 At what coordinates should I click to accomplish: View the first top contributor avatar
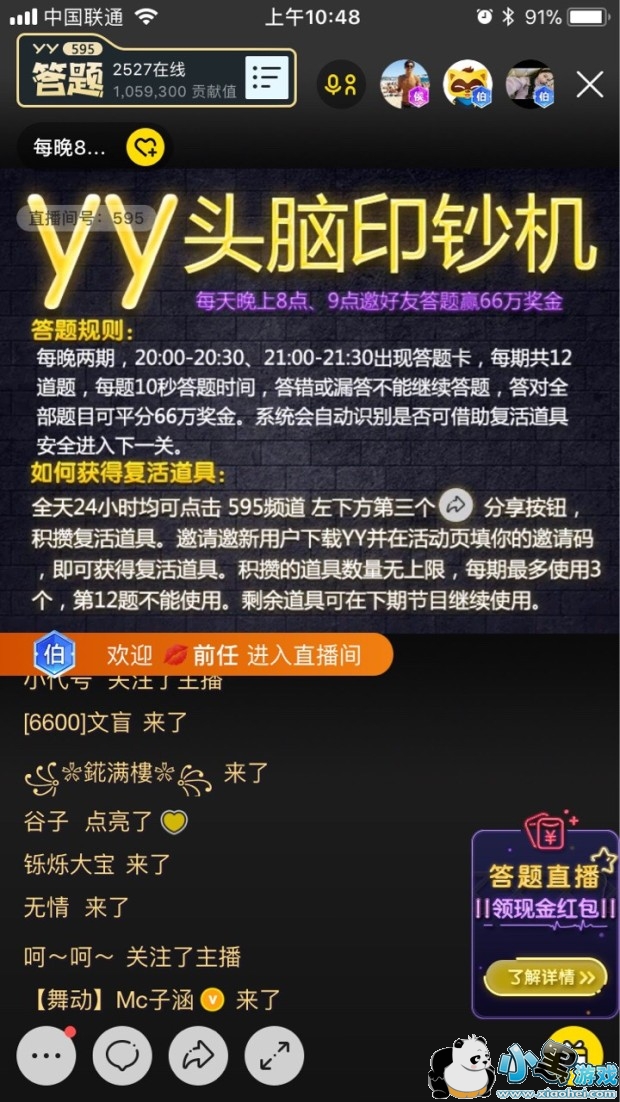pos(405,84)
